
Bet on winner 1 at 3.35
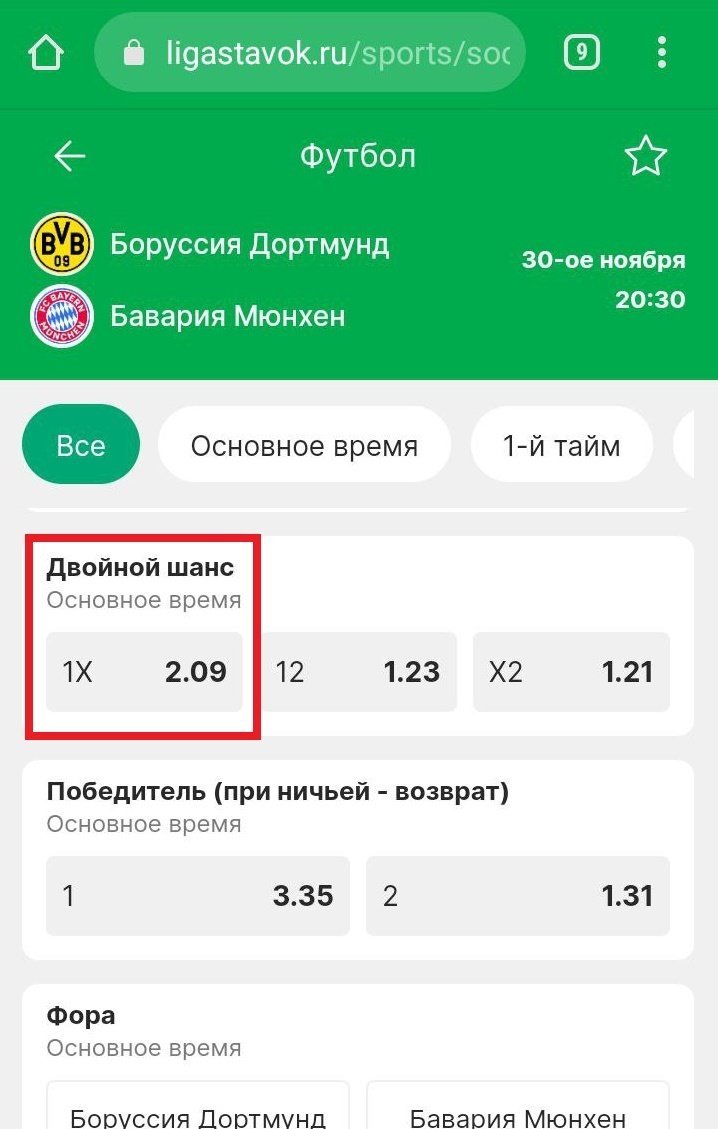click(x=198, y=895)
